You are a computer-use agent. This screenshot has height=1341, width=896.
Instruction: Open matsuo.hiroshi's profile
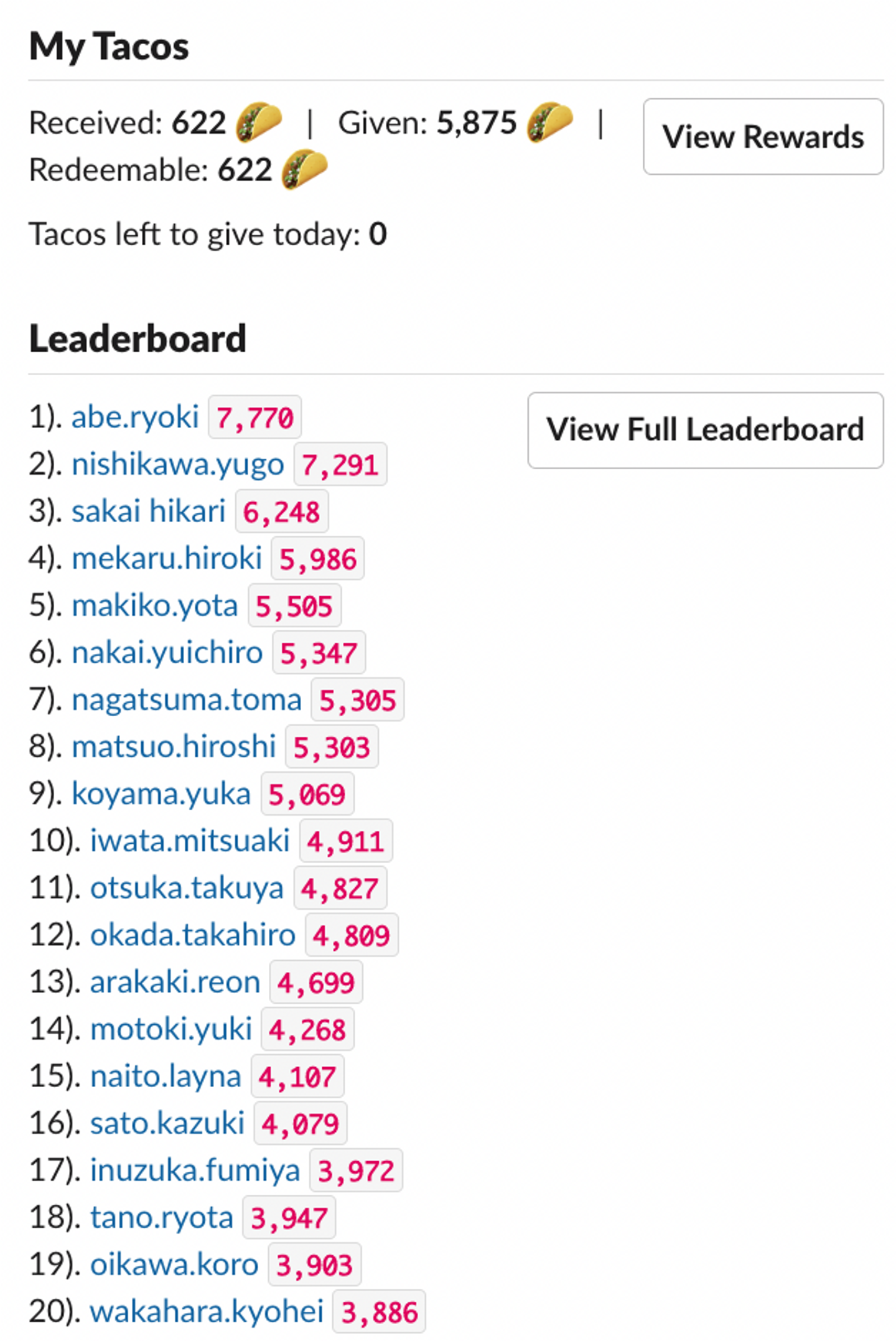click(174, 747)
